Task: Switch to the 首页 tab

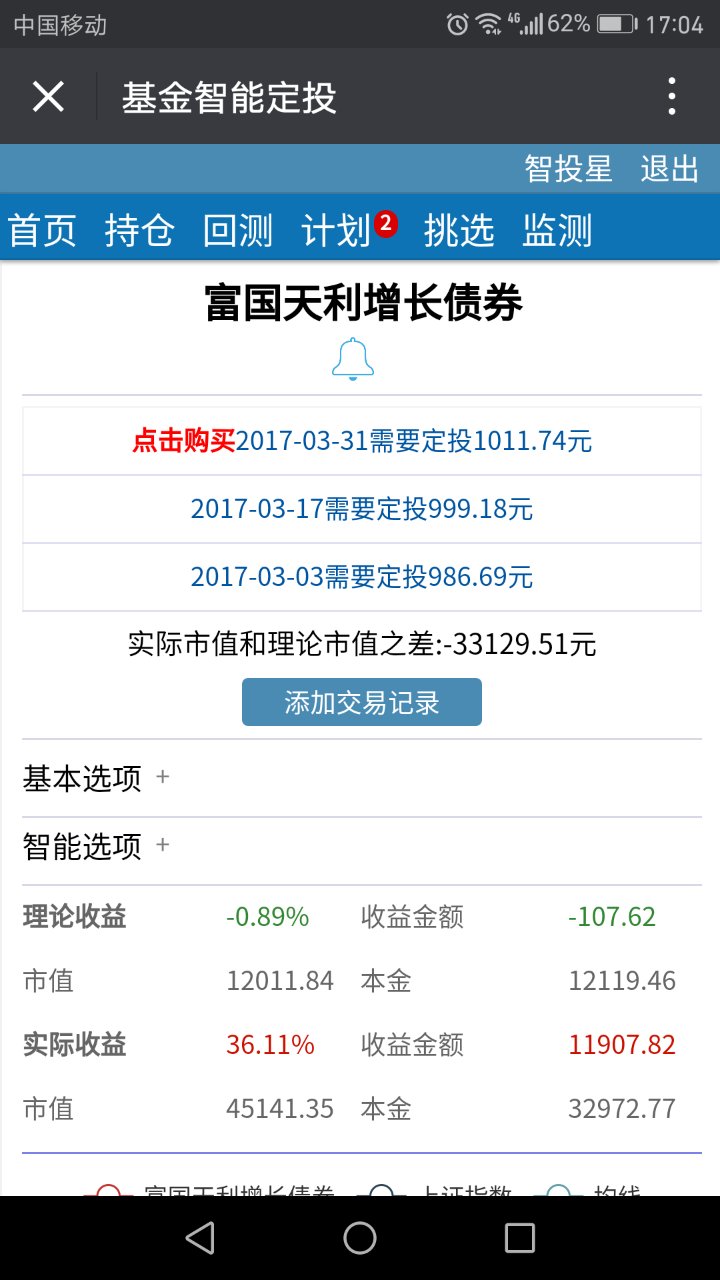Action: (43, 230)
